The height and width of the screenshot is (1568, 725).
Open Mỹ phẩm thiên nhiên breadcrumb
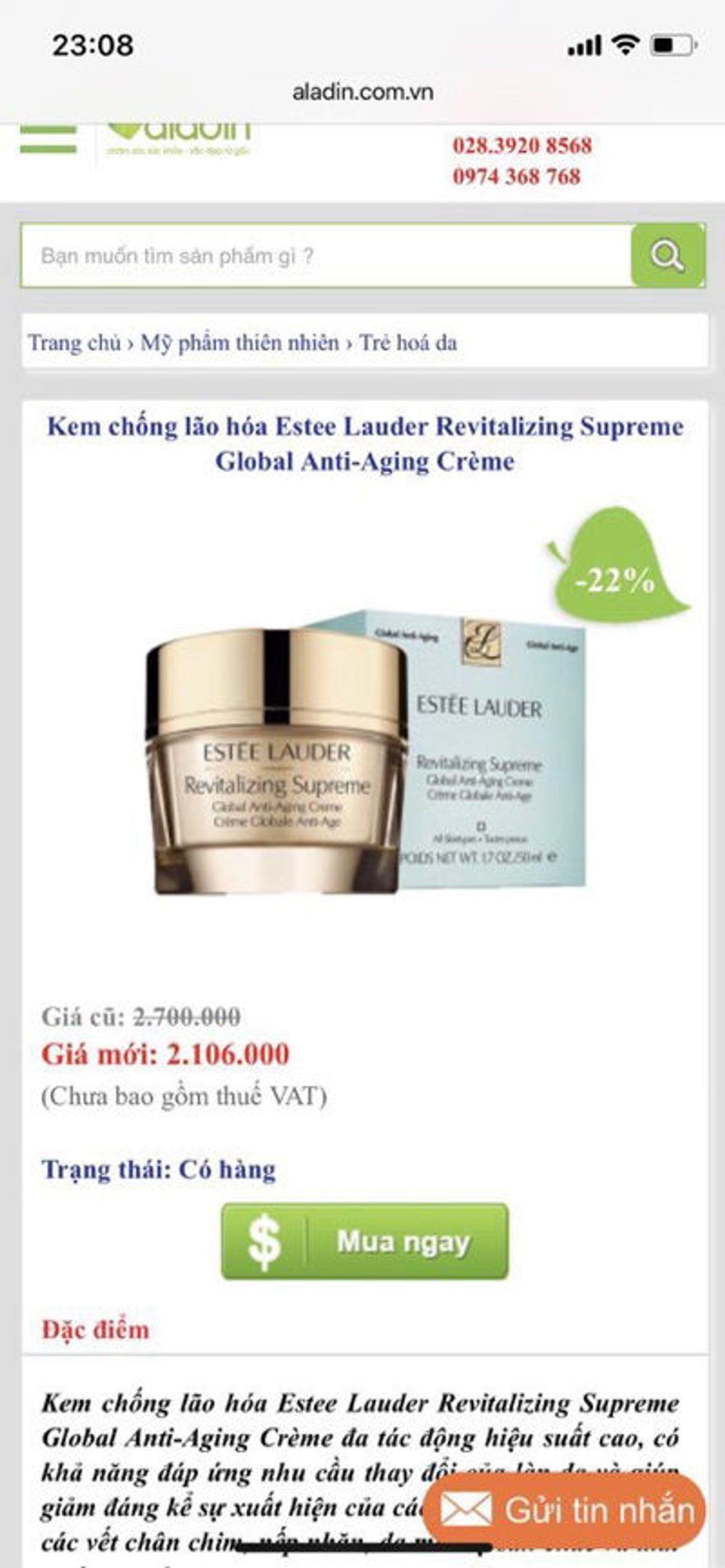point(239,343)
